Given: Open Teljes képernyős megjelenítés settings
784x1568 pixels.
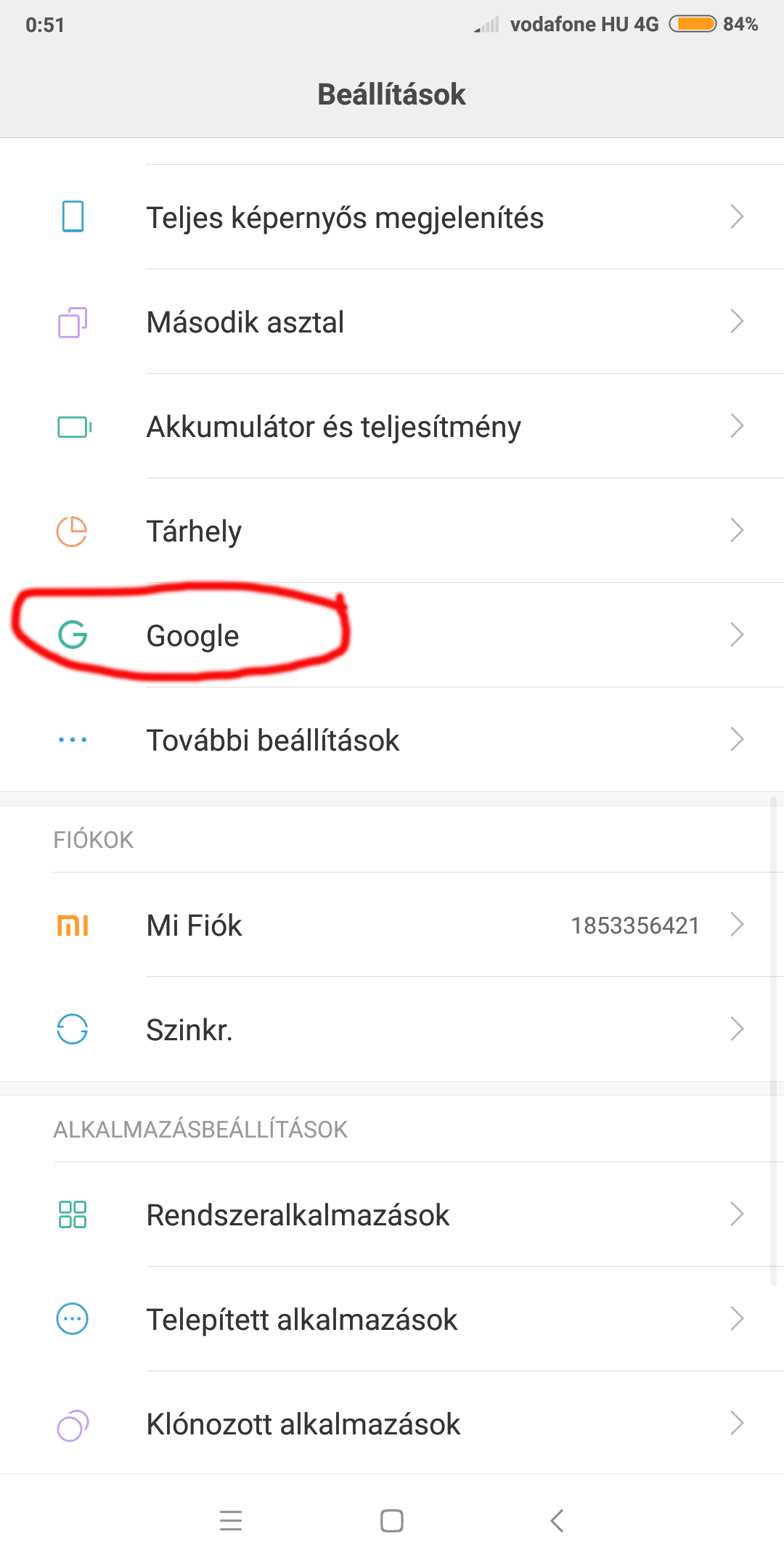Looking at the screenshot, I should (392, 217).
